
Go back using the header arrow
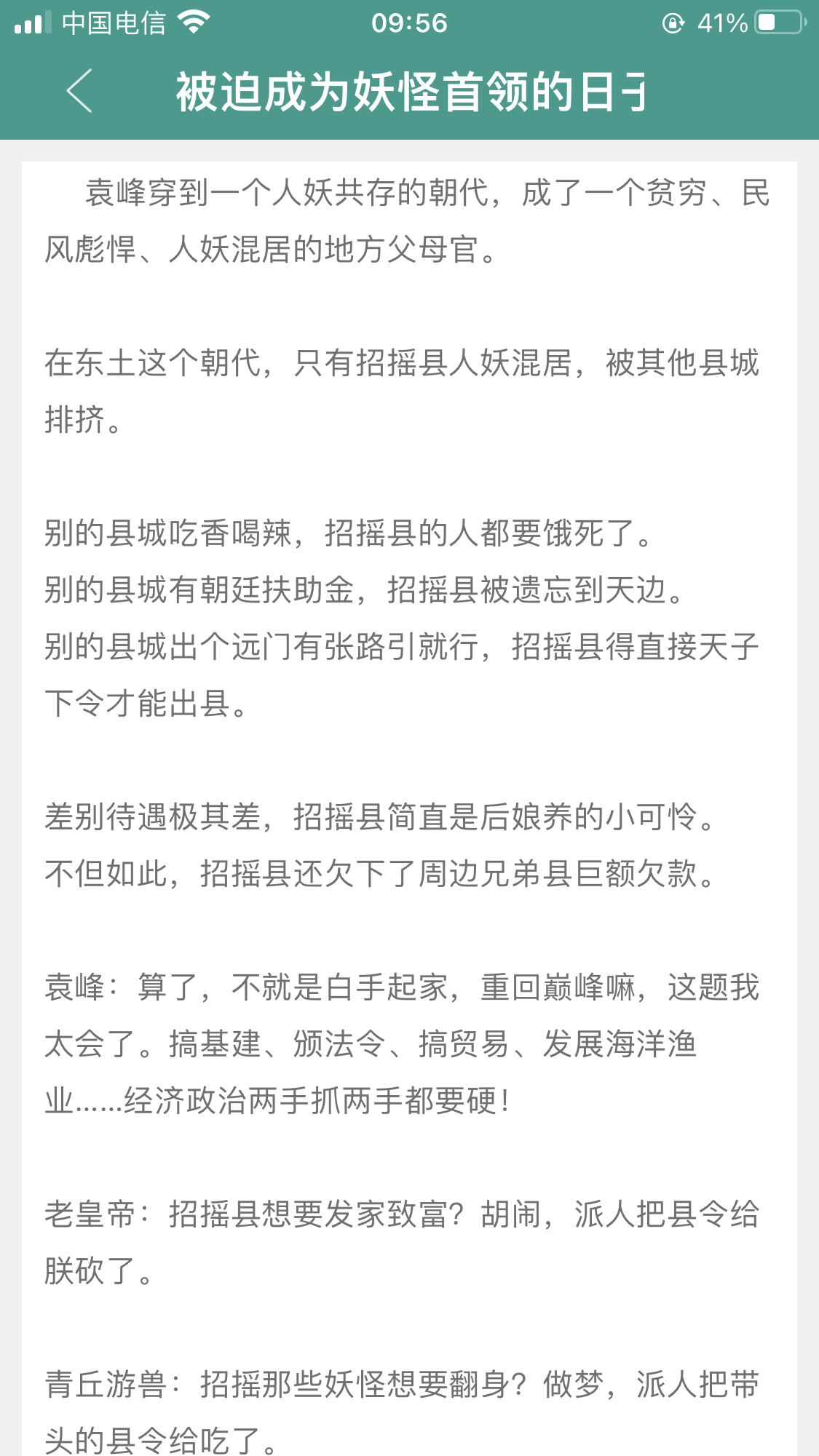79,91
